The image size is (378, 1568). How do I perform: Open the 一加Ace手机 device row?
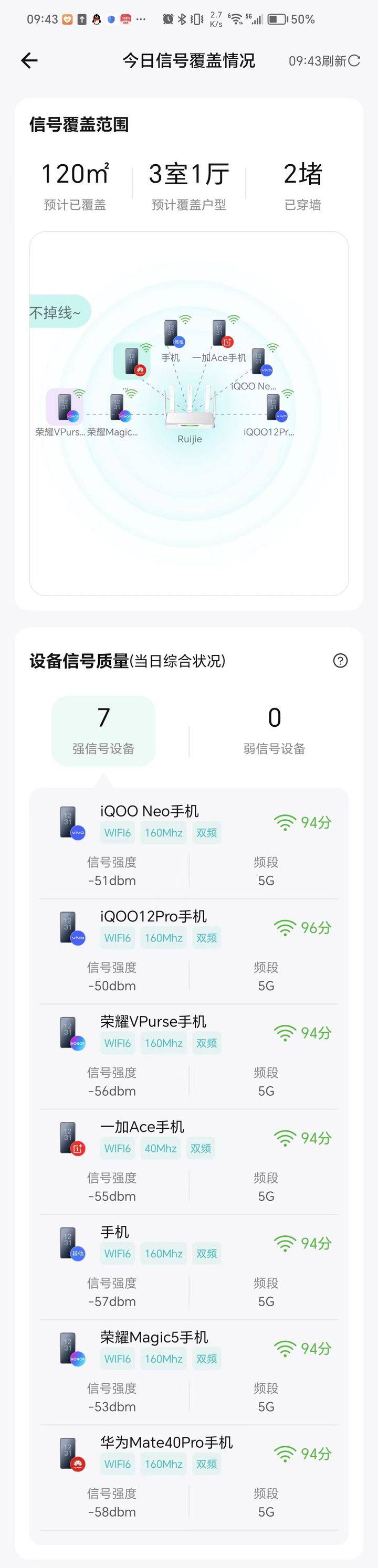188,1161
